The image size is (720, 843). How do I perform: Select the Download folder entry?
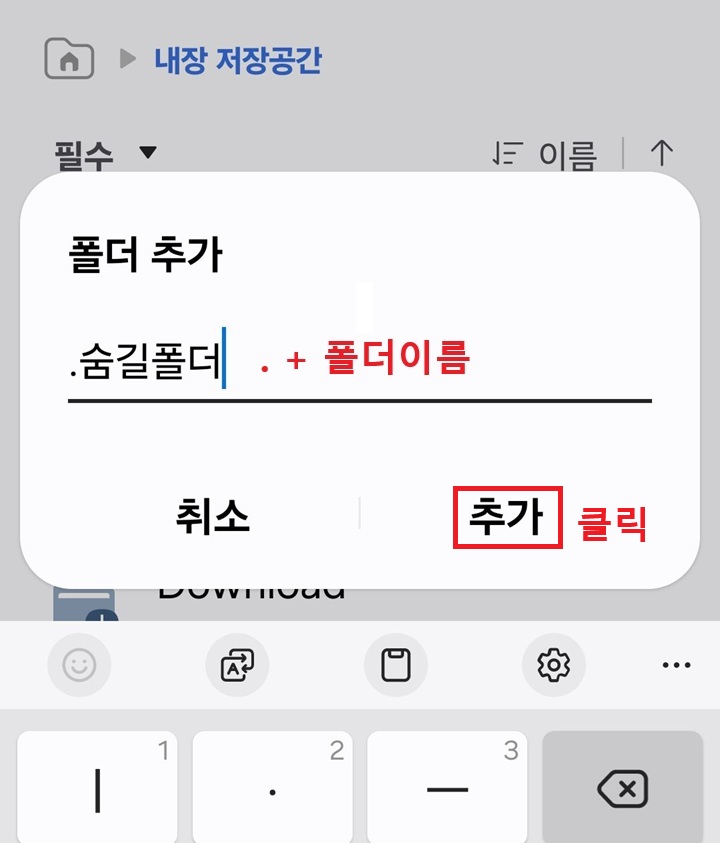(x=250, y=590)
